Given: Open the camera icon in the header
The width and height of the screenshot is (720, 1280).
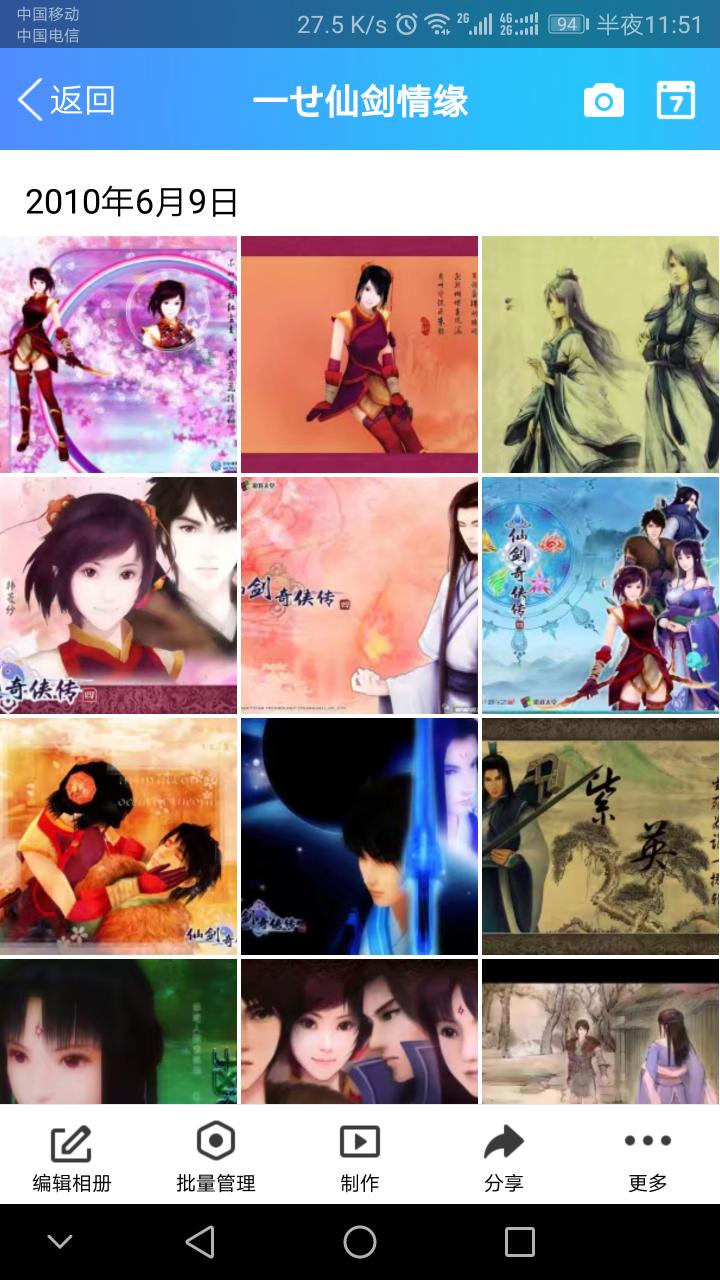Looking at the screenshot, I should (604, 101).
